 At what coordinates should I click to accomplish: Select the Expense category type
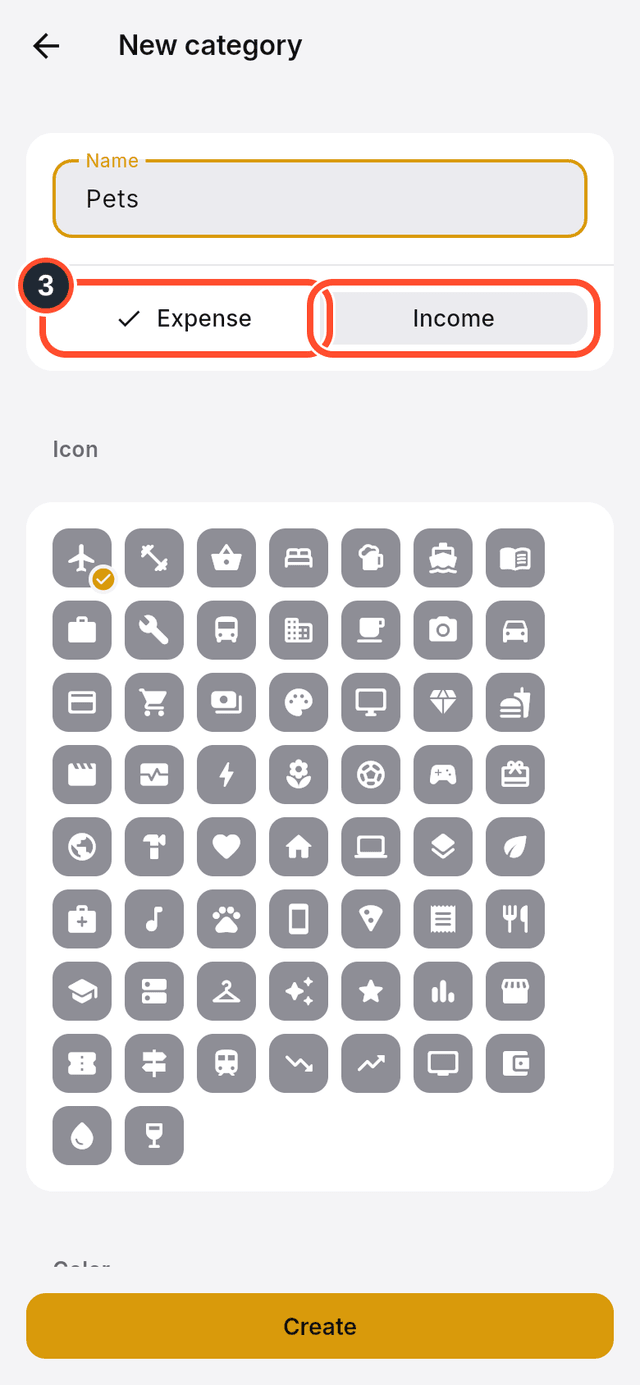(184, 318)
